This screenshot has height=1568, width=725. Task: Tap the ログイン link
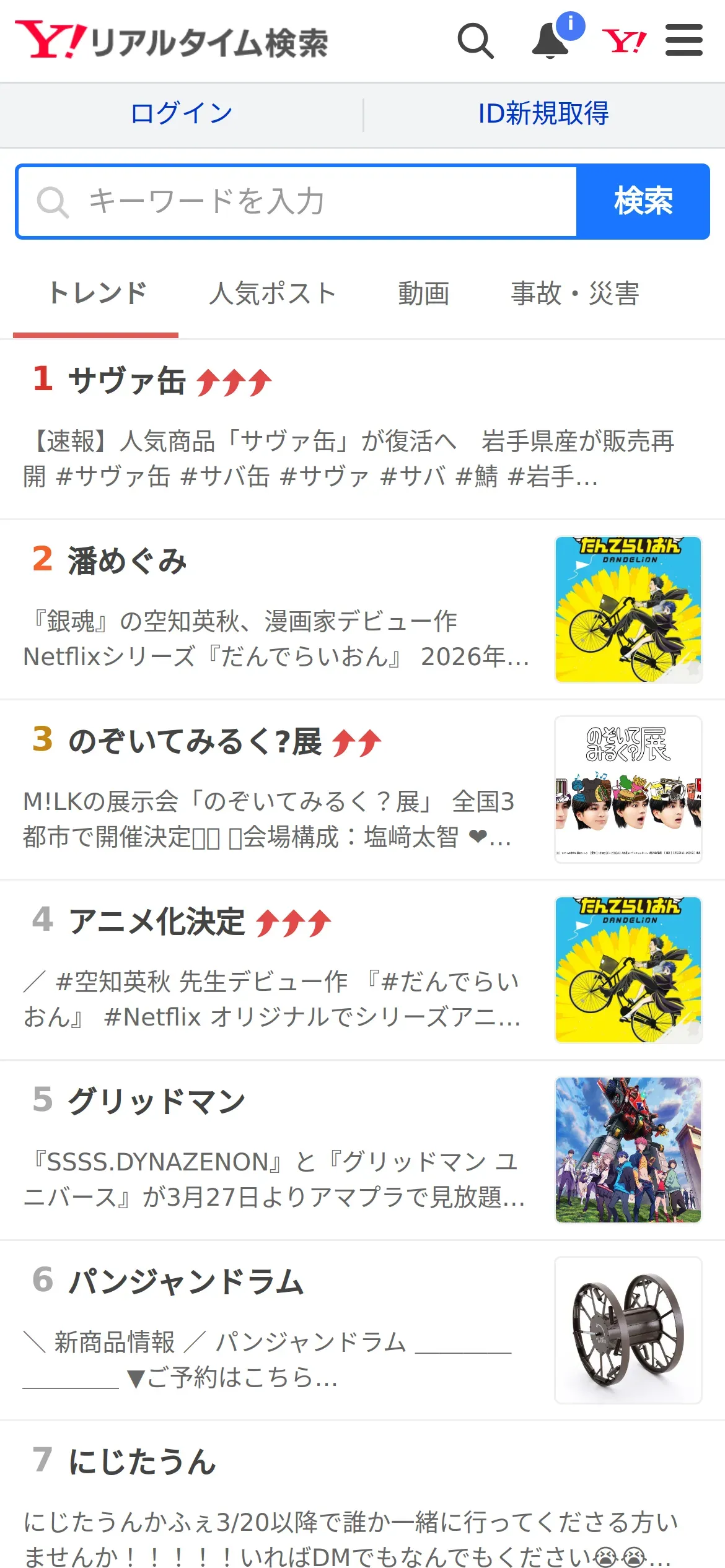pyautogui.click(x=182, y=114)
